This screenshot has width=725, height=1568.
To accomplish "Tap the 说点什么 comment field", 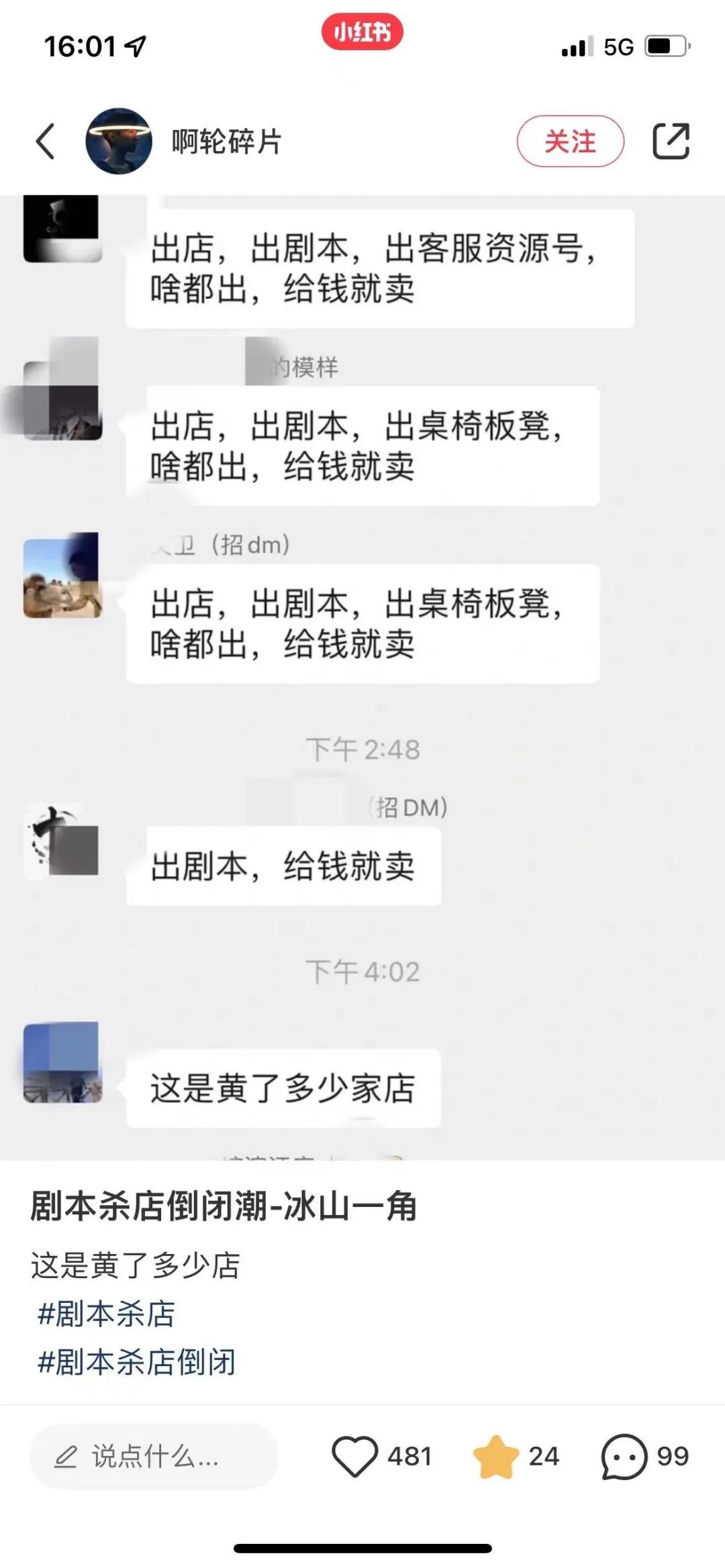I will [154, 1457].
